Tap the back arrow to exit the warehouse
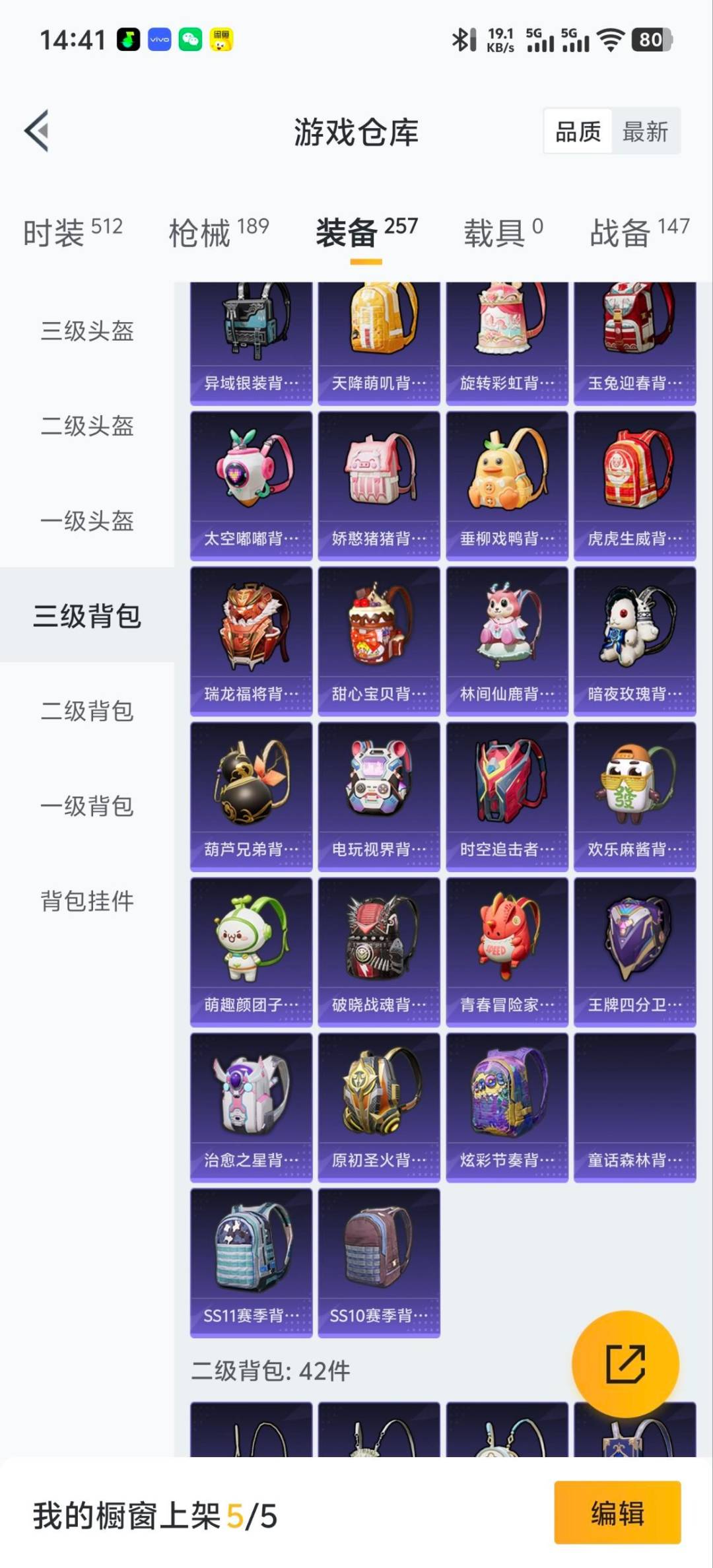This screenshot has height=1568, width=713. [x=38, y=131]
